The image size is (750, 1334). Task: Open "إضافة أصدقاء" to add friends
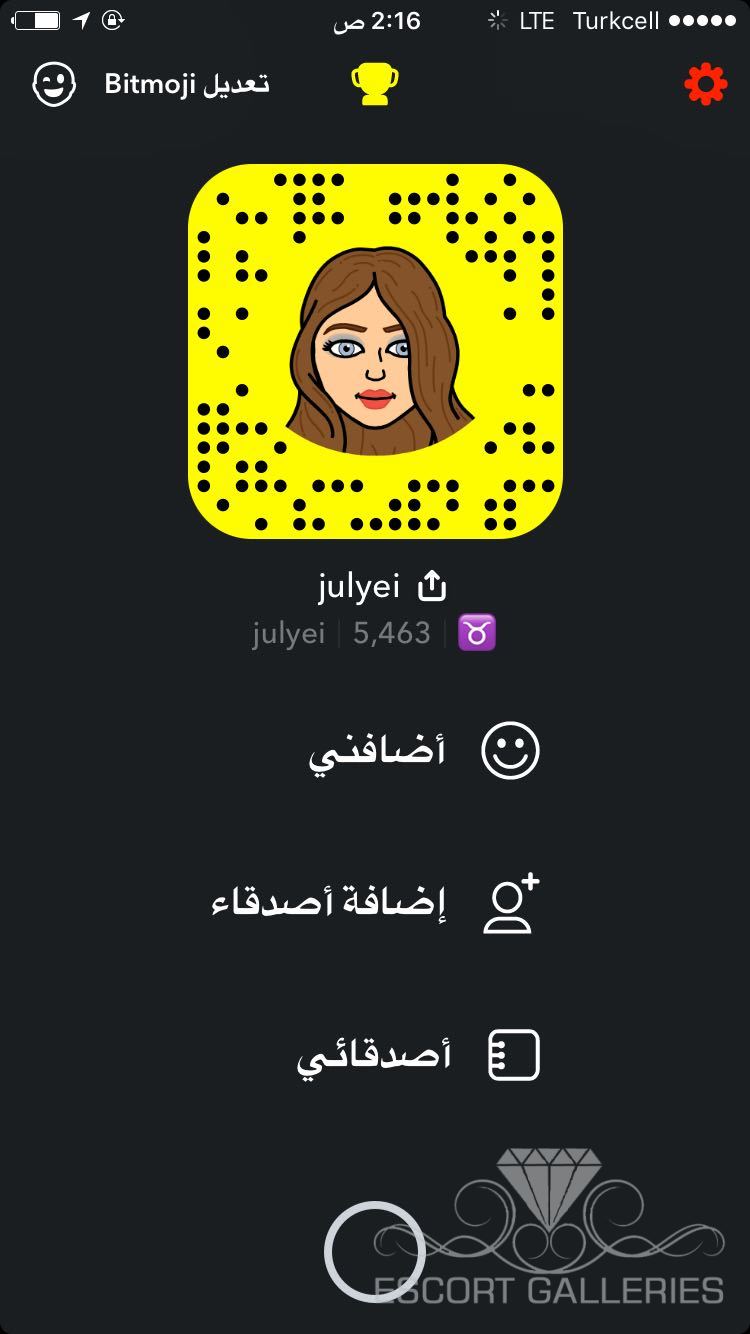coord(376,903)
